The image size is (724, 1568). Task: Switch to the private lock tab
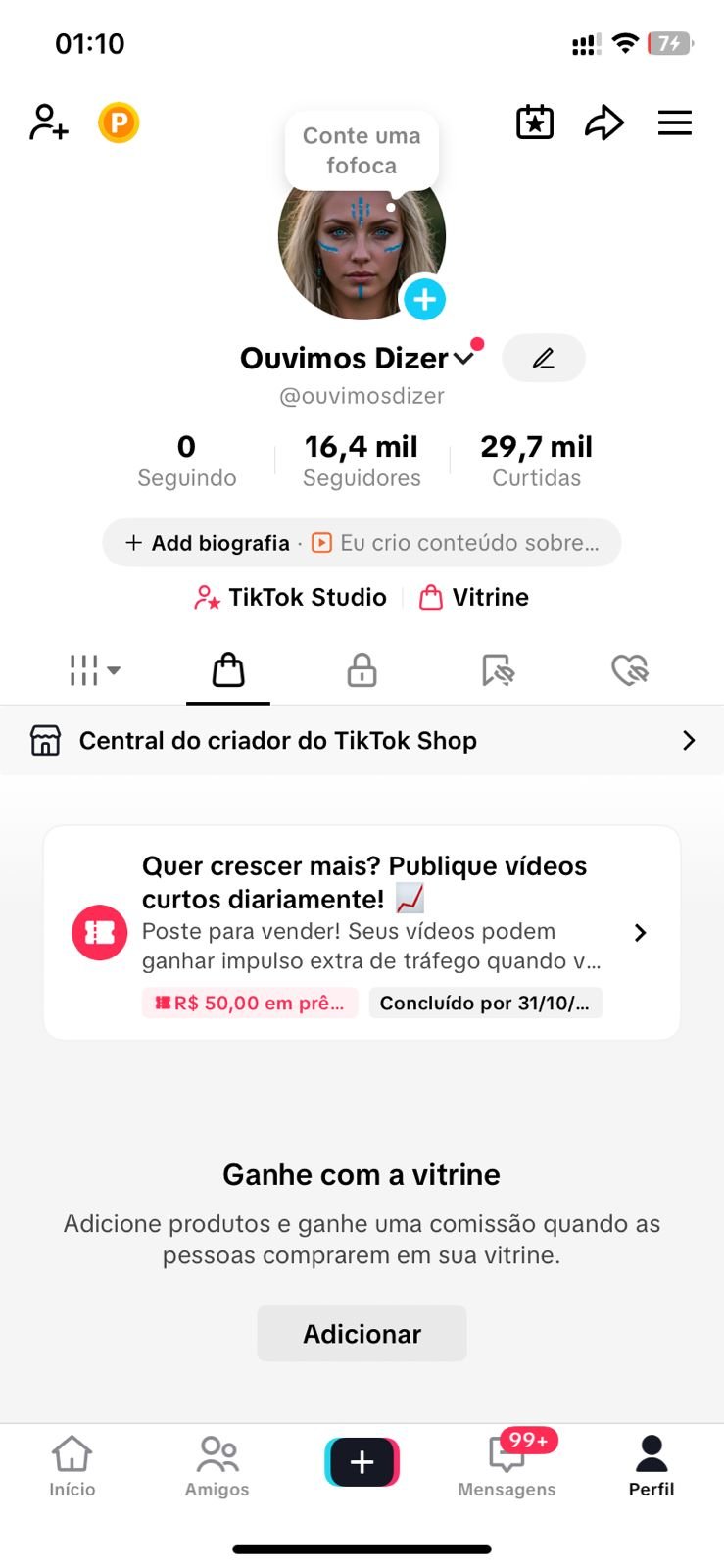pyautogui.click(x=362, y=670)
